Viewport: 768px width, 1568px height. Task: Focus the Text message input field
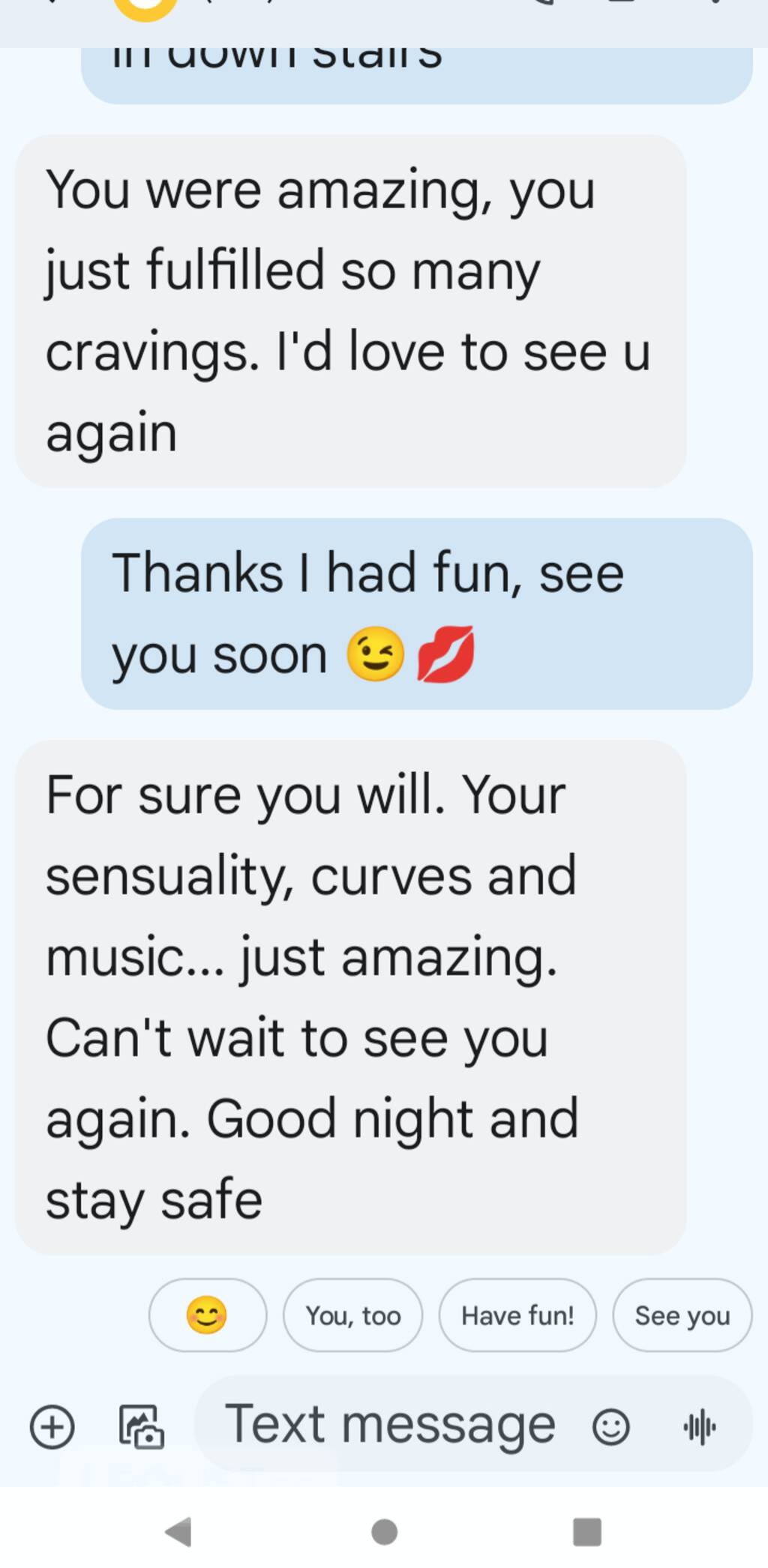[x=390, y=1424]
